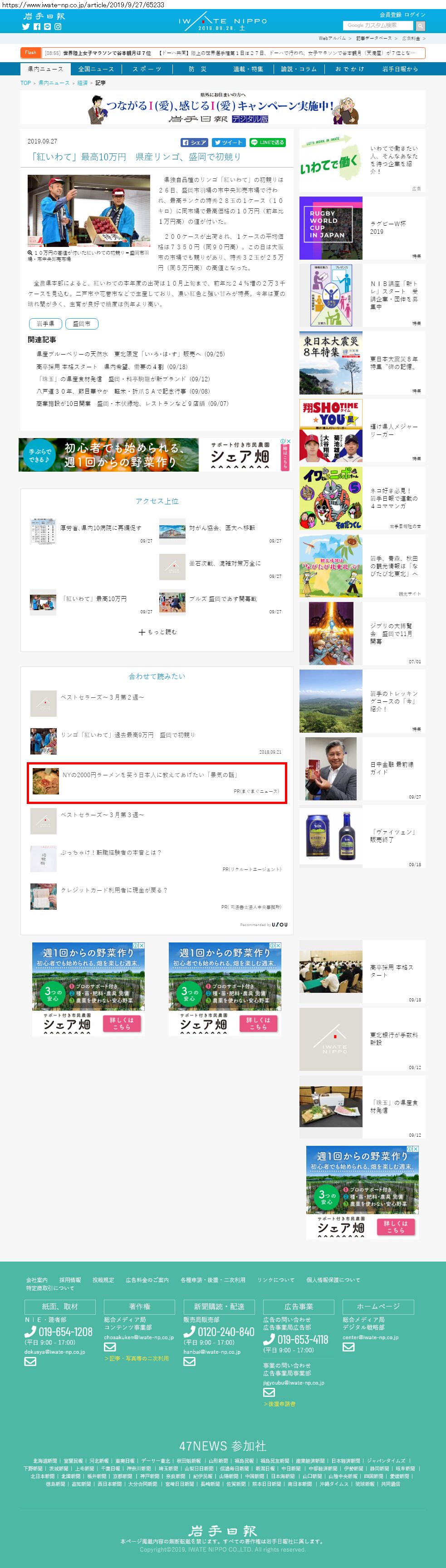Open 会員登録 link in header
This screenshot has width=446, height=1568.
[390, 15]
